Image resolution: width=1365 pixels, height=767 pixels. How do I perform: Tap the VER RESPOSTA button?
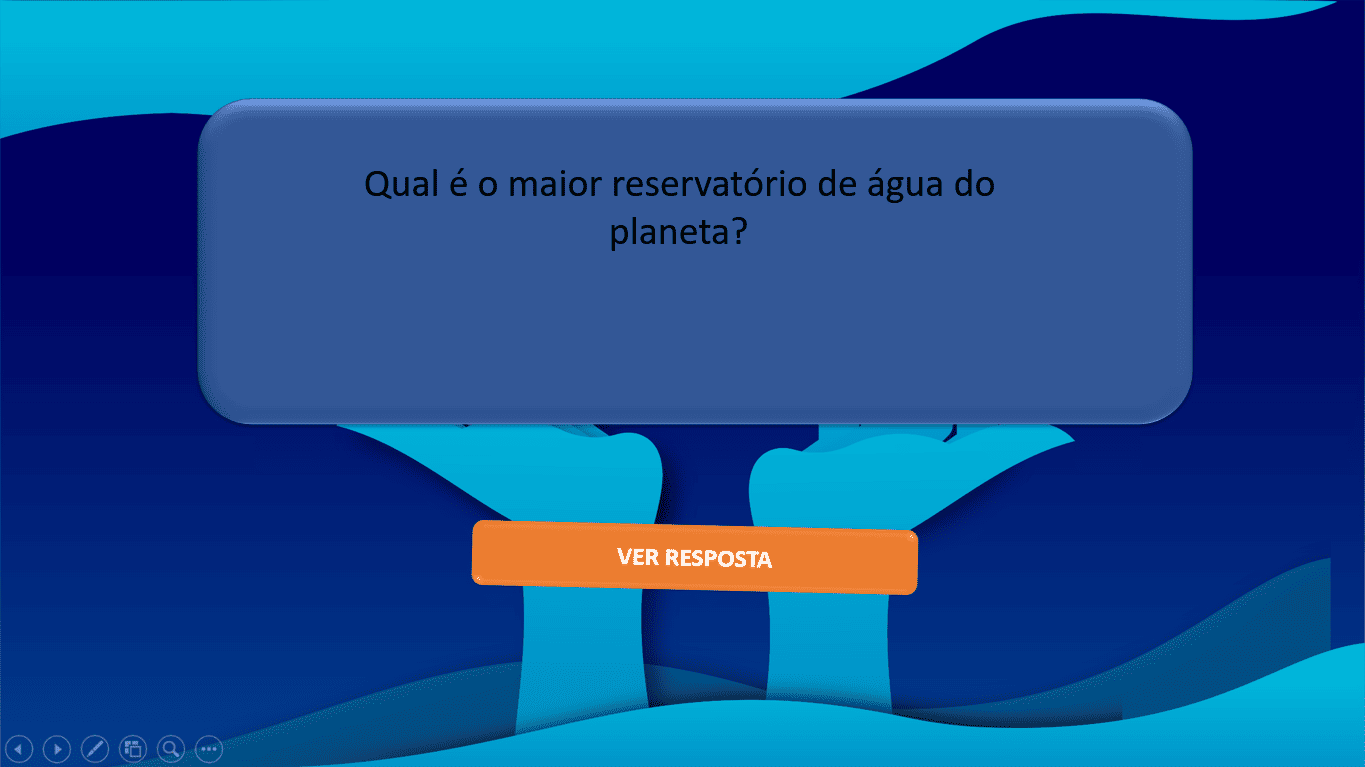click(x=694, y=557)
